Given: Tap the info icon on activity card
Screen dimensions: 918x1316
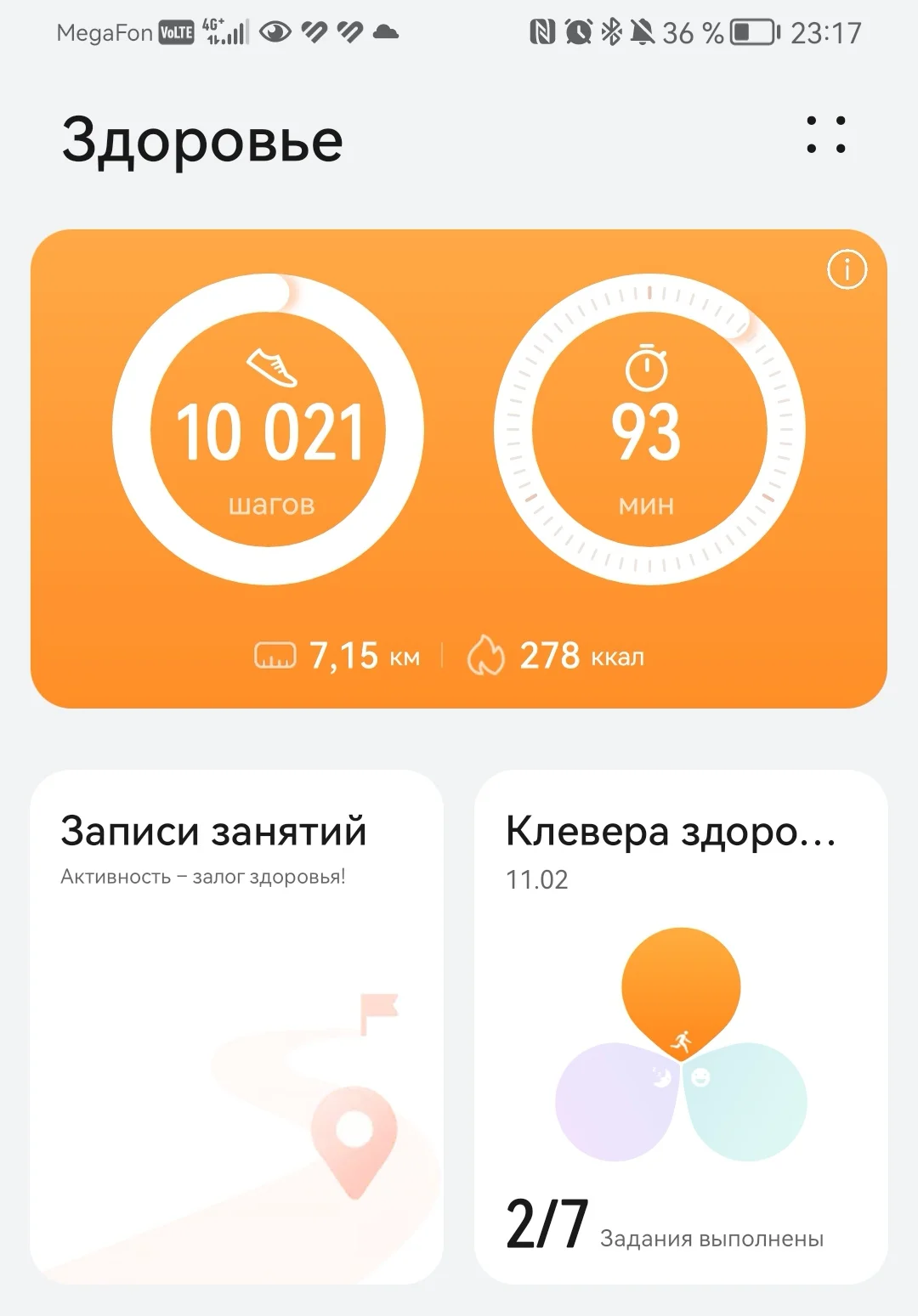Looking at the screenshot, I should pos(847,270).
